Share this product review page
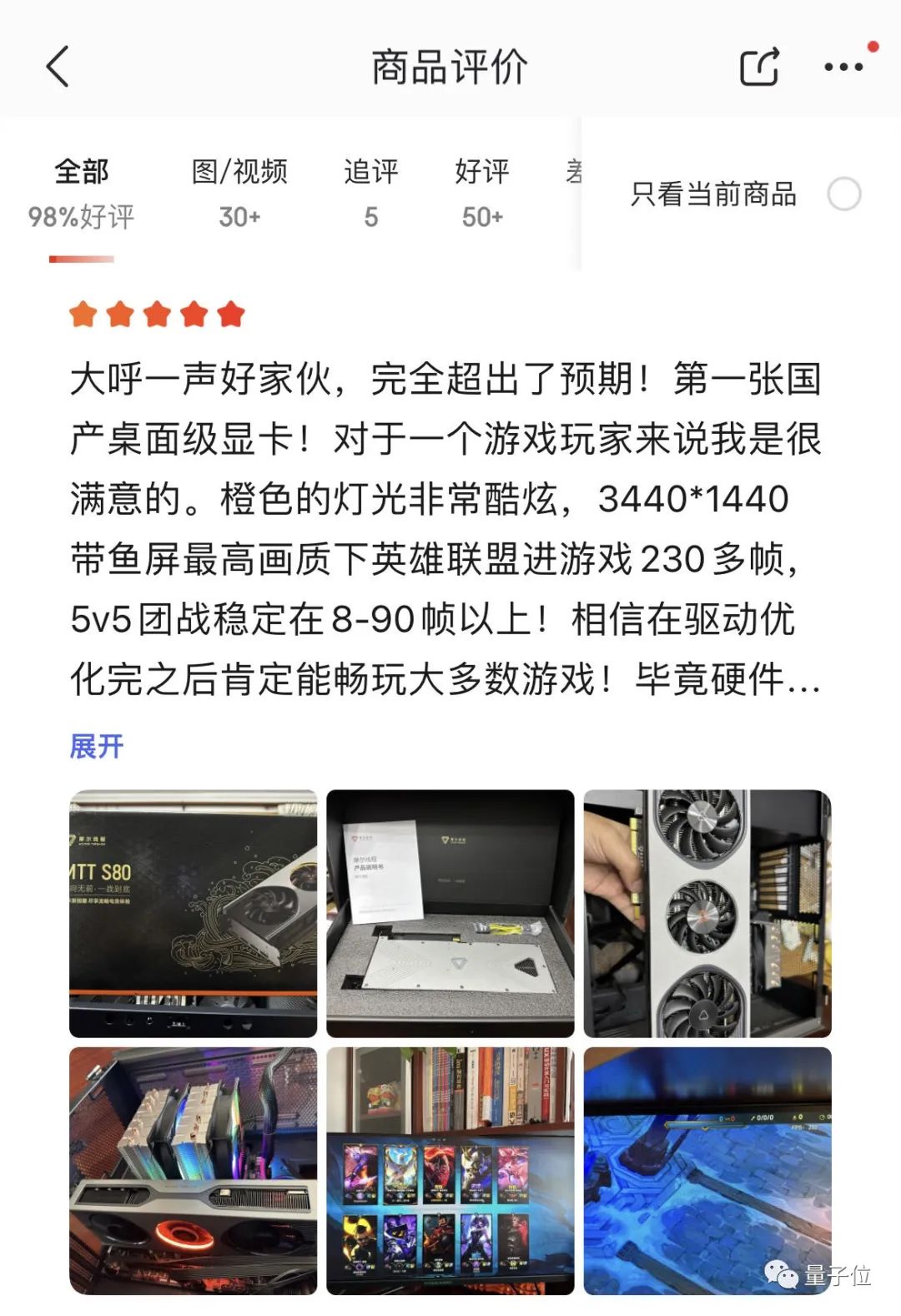 759,67
